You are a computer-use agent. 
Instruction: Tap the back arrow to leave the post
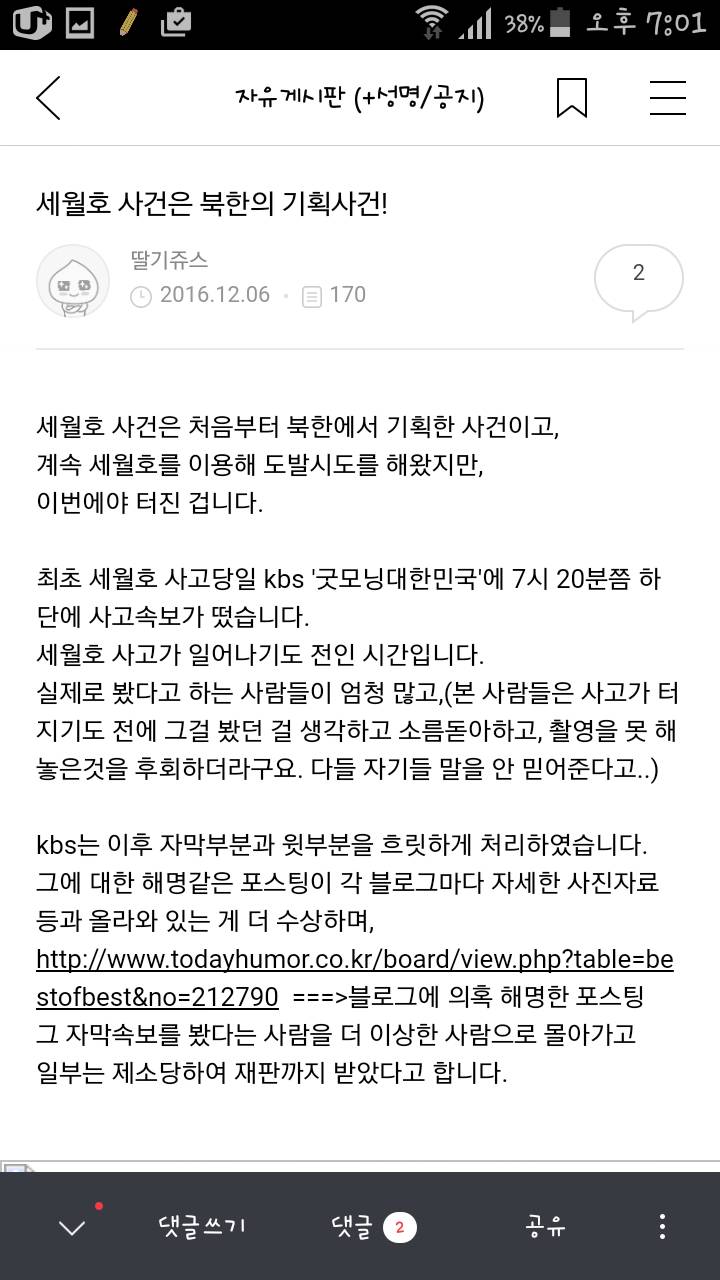click(x=48, y=97)
